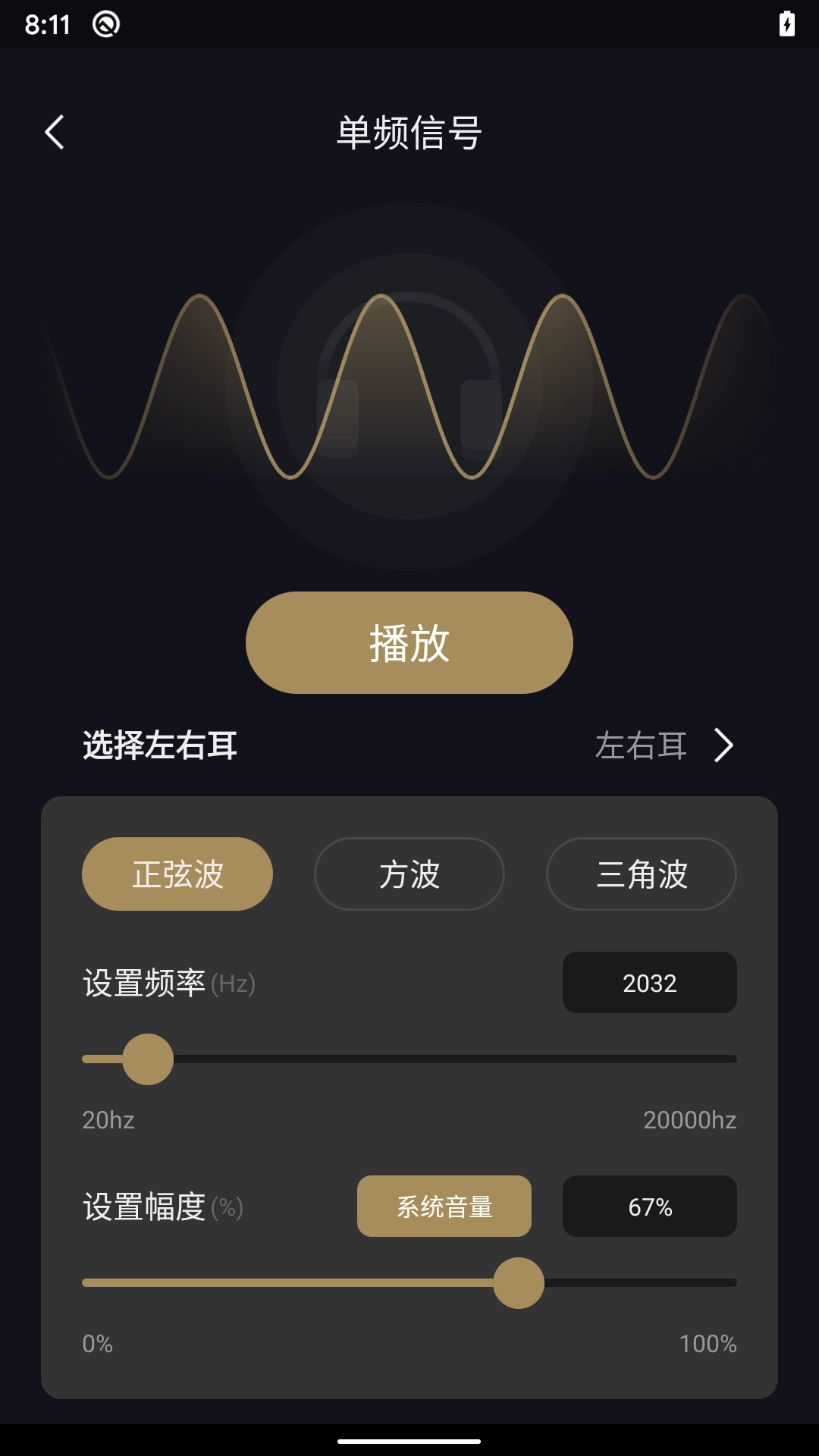This screenshot has width=819, height=1456.
Task: Choose the 三角波 triangle wave
Action: click(641, 874)
